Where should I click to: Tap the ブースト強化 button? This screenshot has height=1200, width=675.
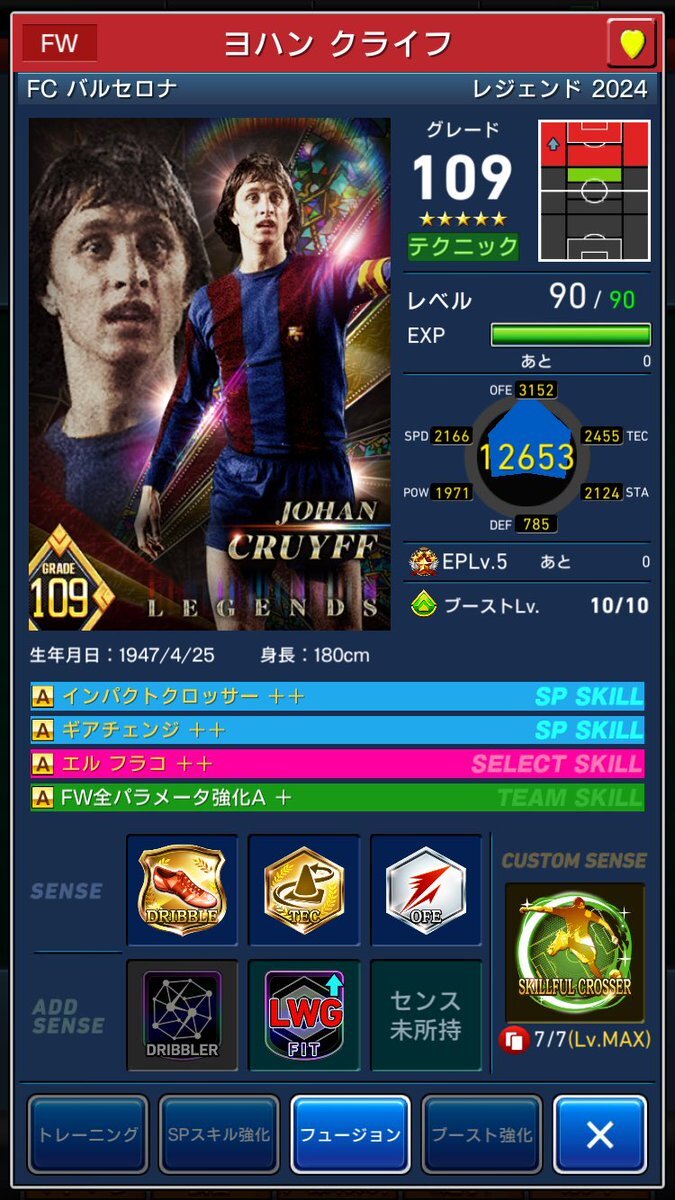coord(482,1135)
